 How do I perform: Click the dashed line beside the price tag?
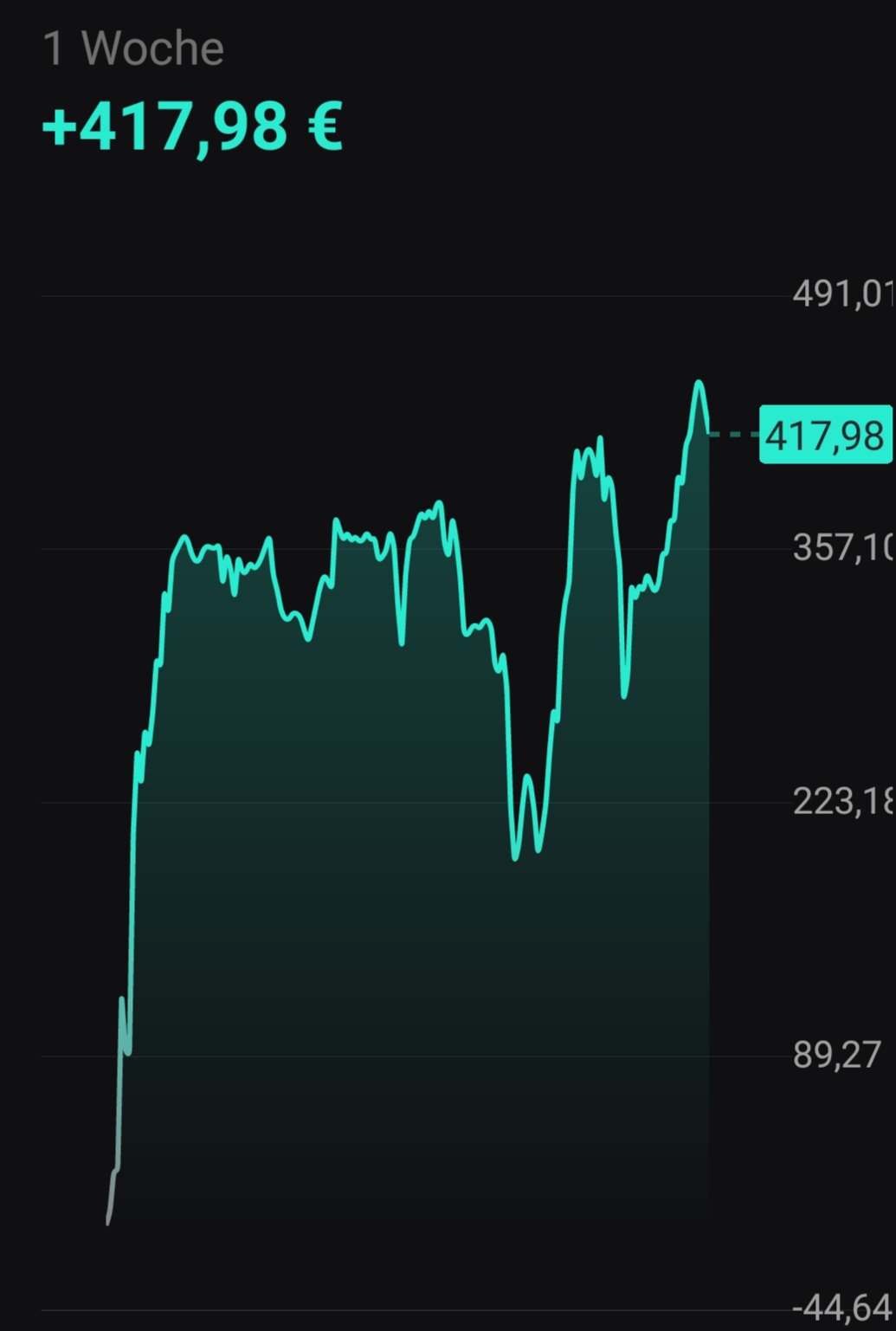pyautogui.click(x=734, y=435)
